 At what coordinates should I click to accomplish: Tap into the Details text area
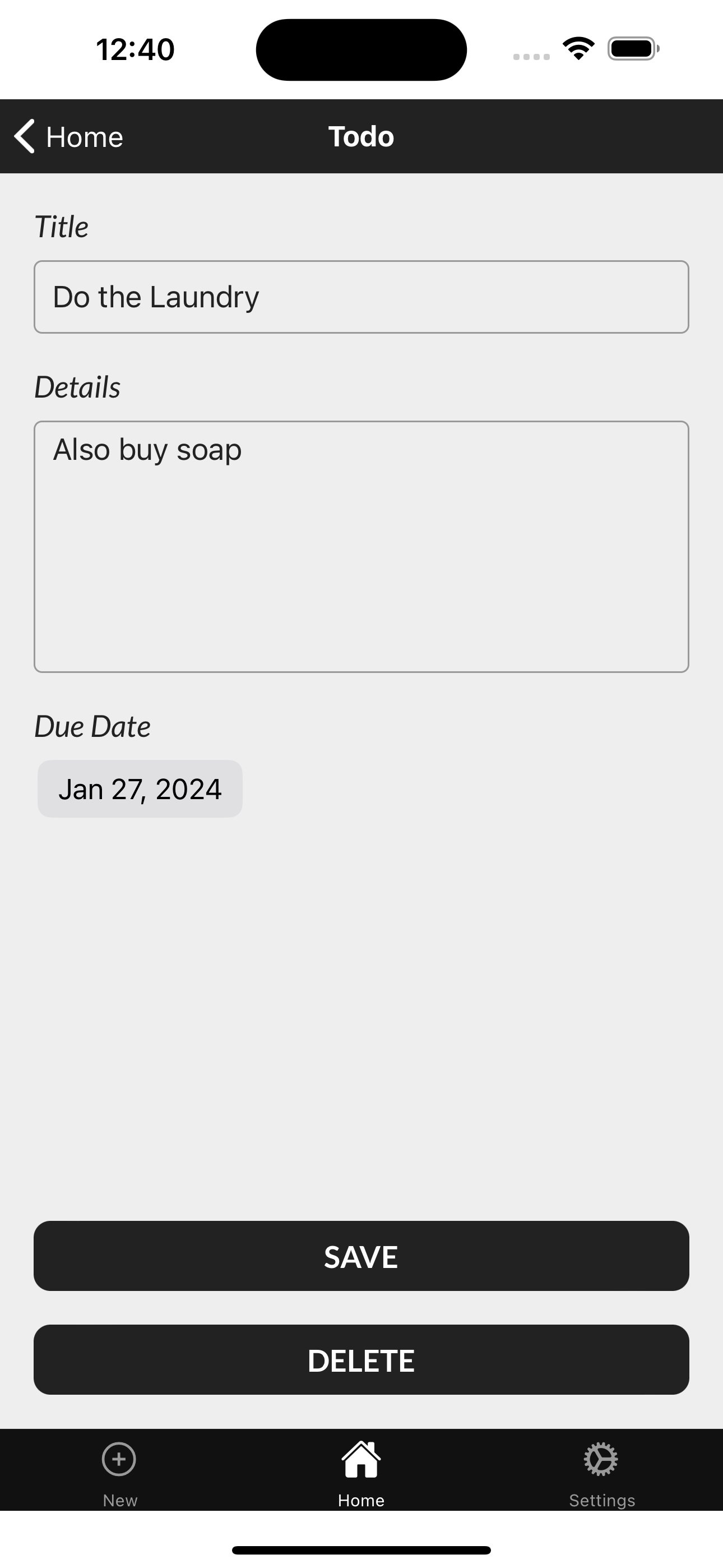[361, 546]
